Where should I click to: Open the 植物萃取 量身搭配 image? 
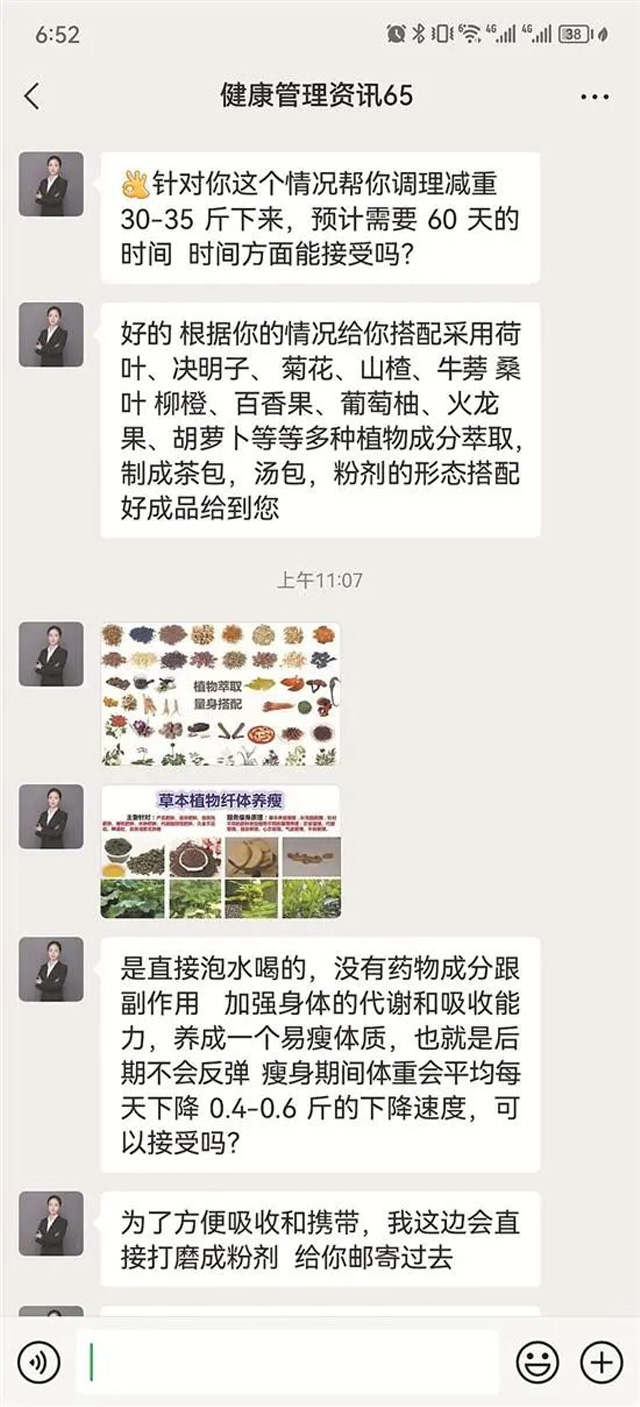coord(220,694)
